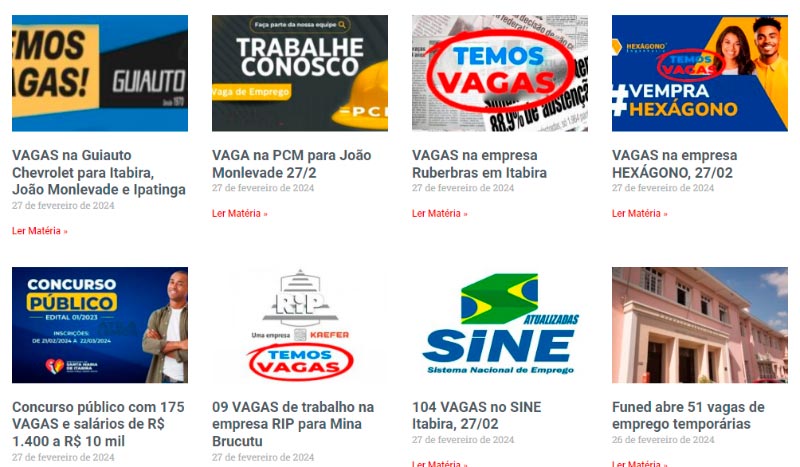View the Funed building photo article
Viewport: 800px width, 467px height.
(x=700, y=325)
